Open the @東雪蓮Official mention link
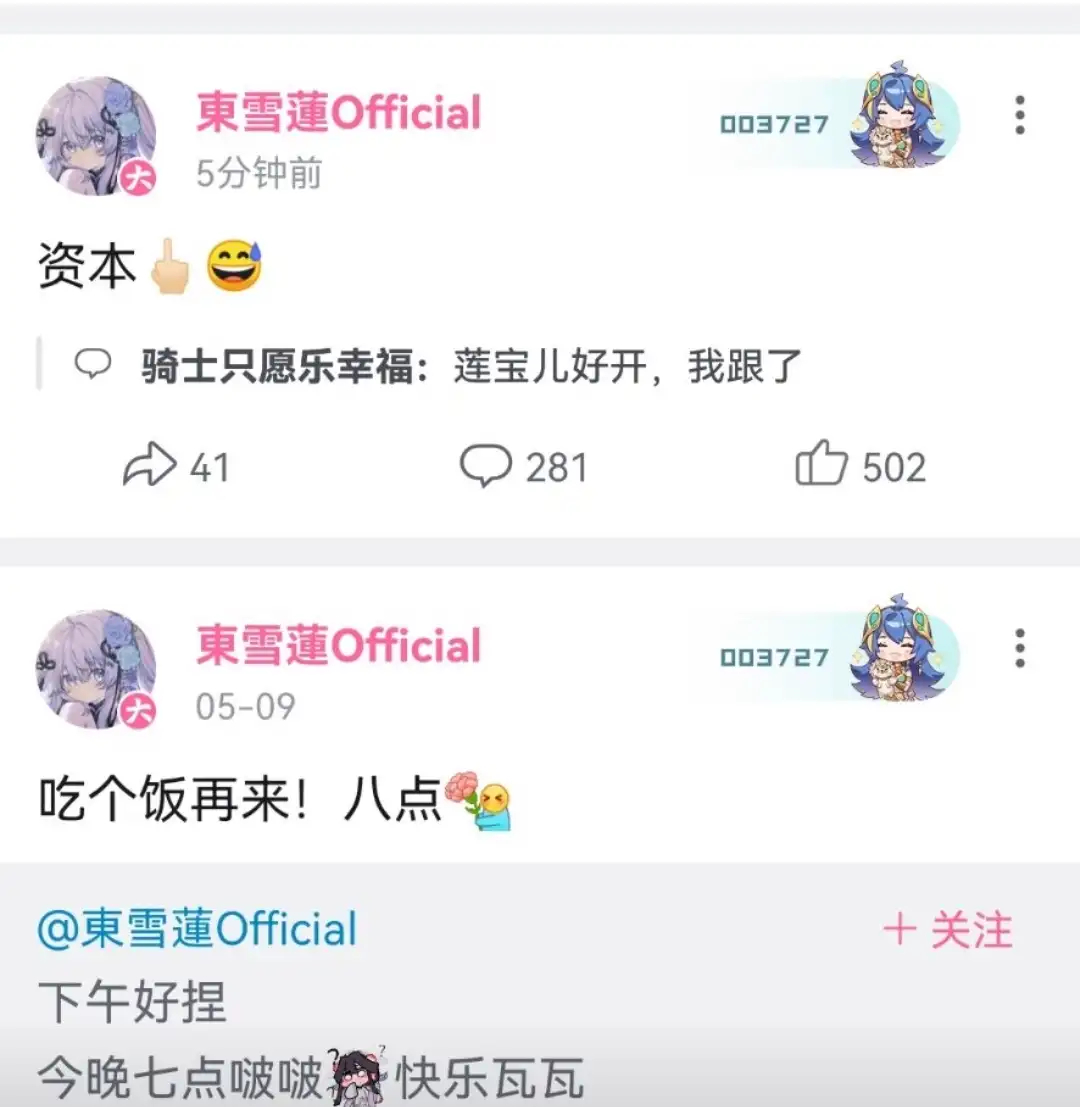Viewport: 1080px width, 1107px height. (x=197, y=929)
